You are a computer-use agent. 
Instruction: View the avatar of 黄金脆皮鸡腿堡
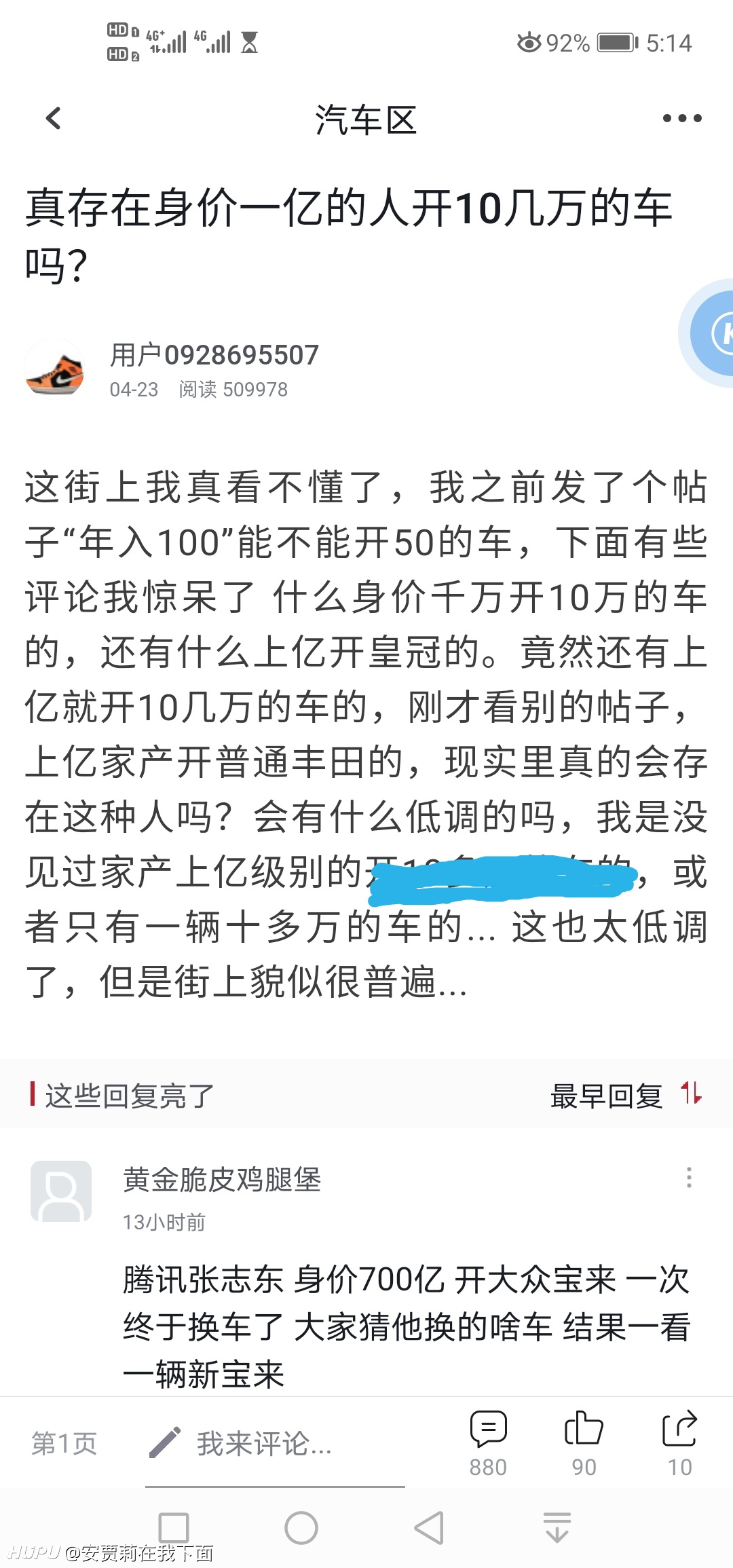click(x=61, y=1191)
